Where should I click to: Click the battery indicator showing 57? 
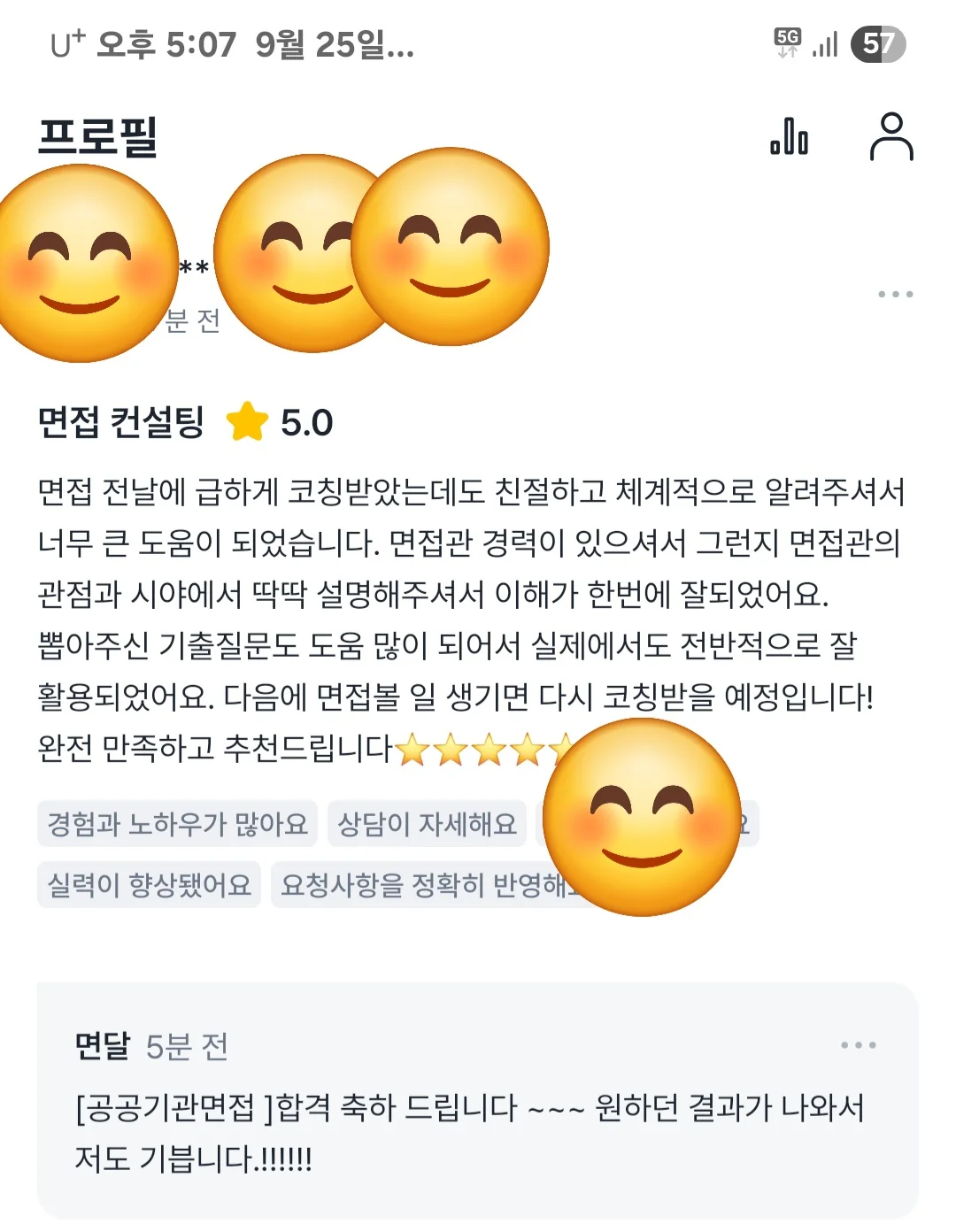pyautogui.click(x=878, y=40)
